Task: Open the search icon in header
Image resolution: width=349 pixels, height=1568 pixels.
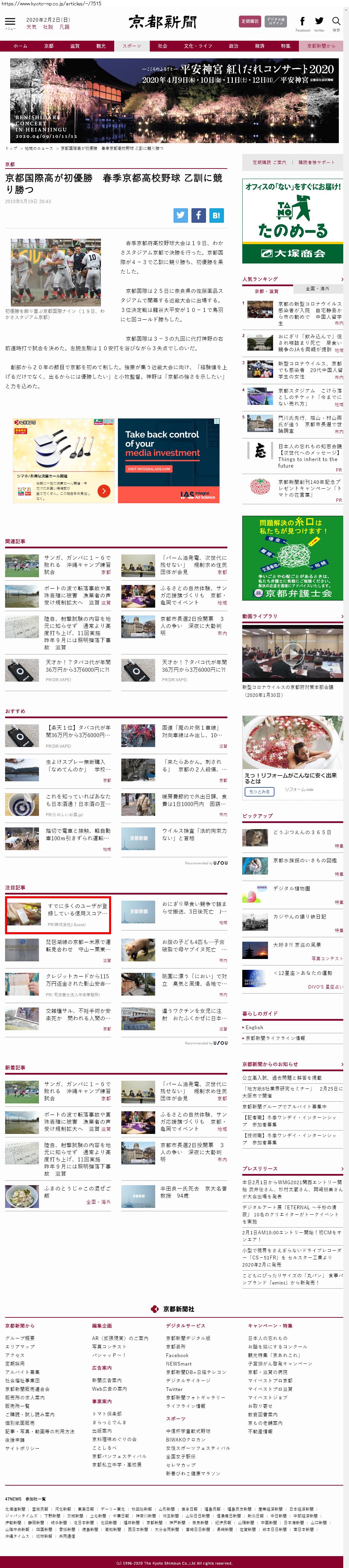Action: tap(336, 23)
